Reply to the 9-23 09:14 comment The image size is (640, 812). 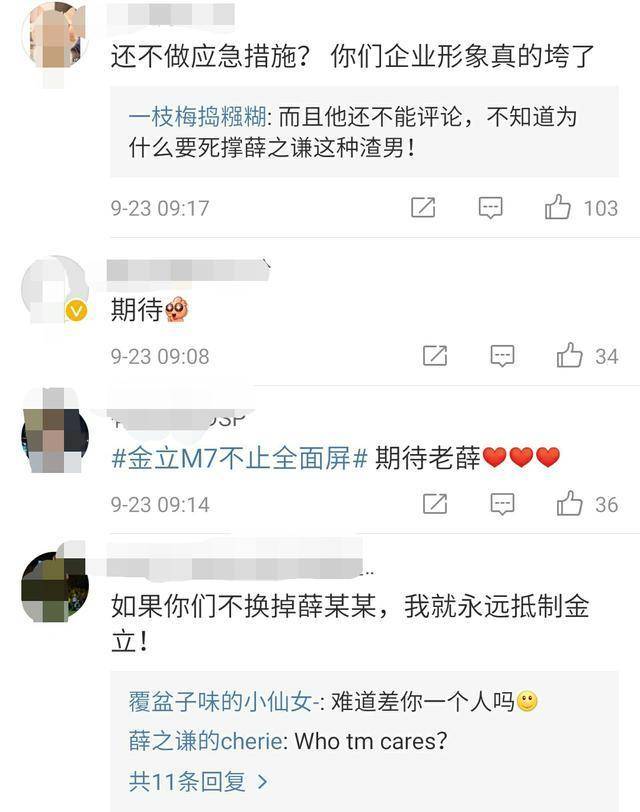502,504
